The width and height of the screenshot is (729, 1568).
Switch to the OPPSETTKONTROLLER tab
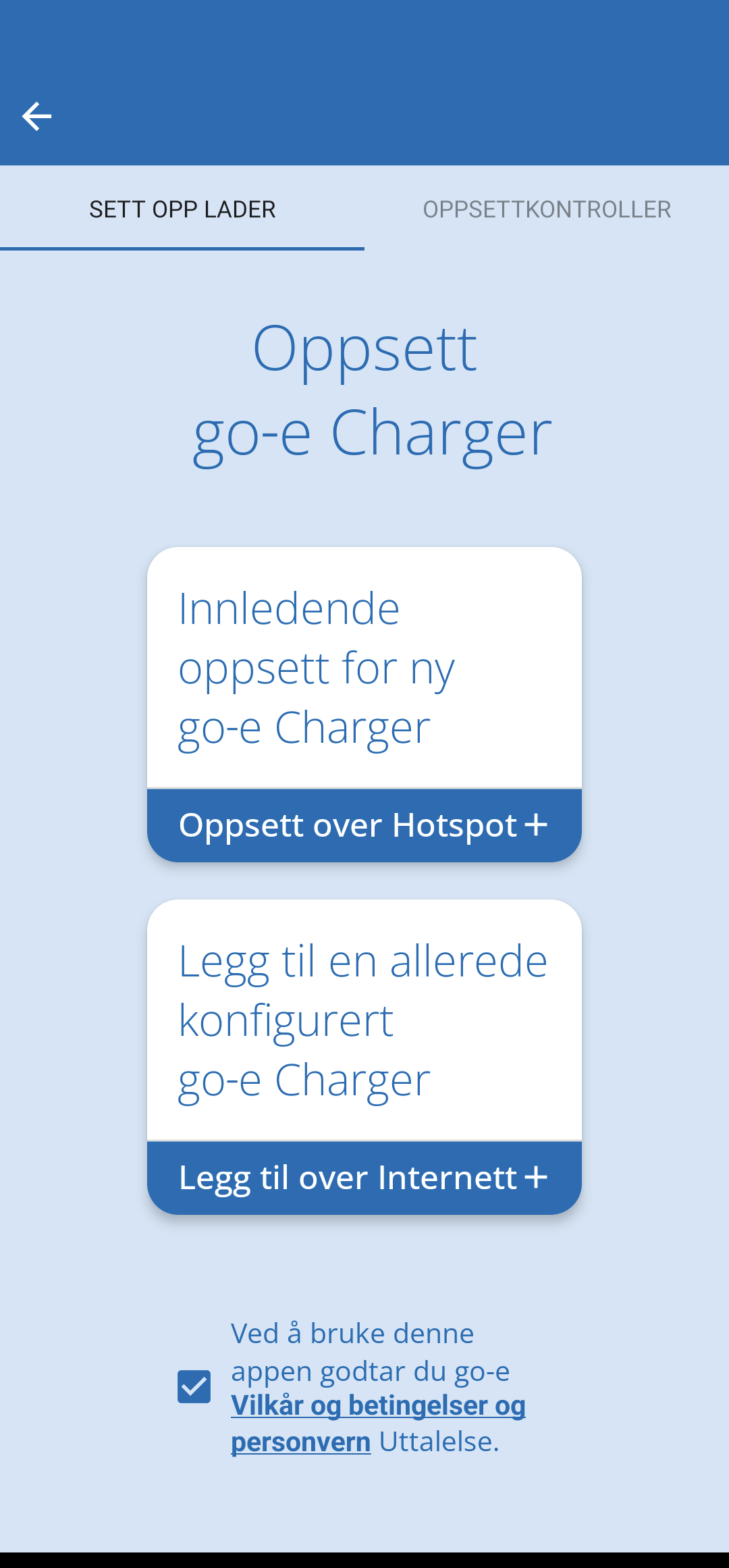547,209
